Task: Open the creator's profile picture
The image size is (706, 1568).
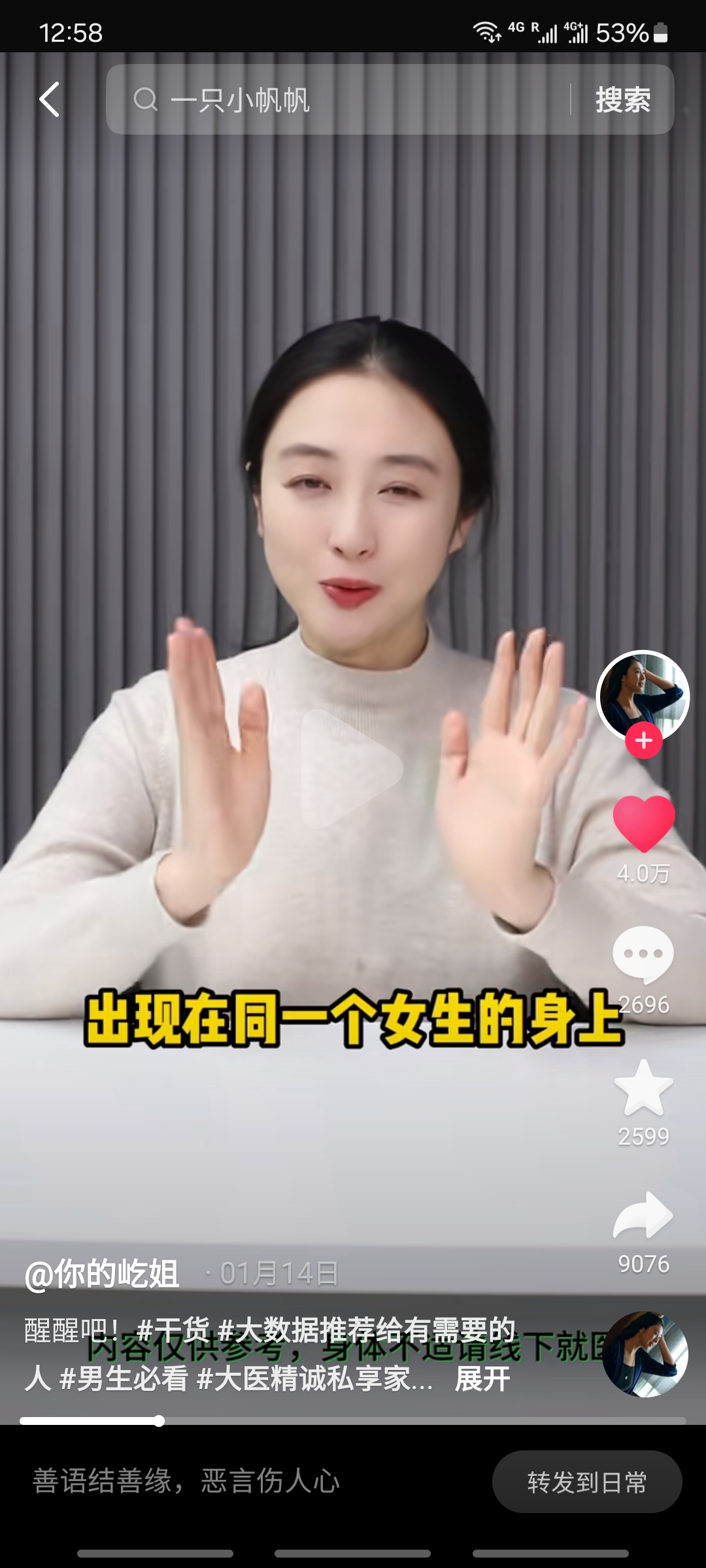Action: 643,694
